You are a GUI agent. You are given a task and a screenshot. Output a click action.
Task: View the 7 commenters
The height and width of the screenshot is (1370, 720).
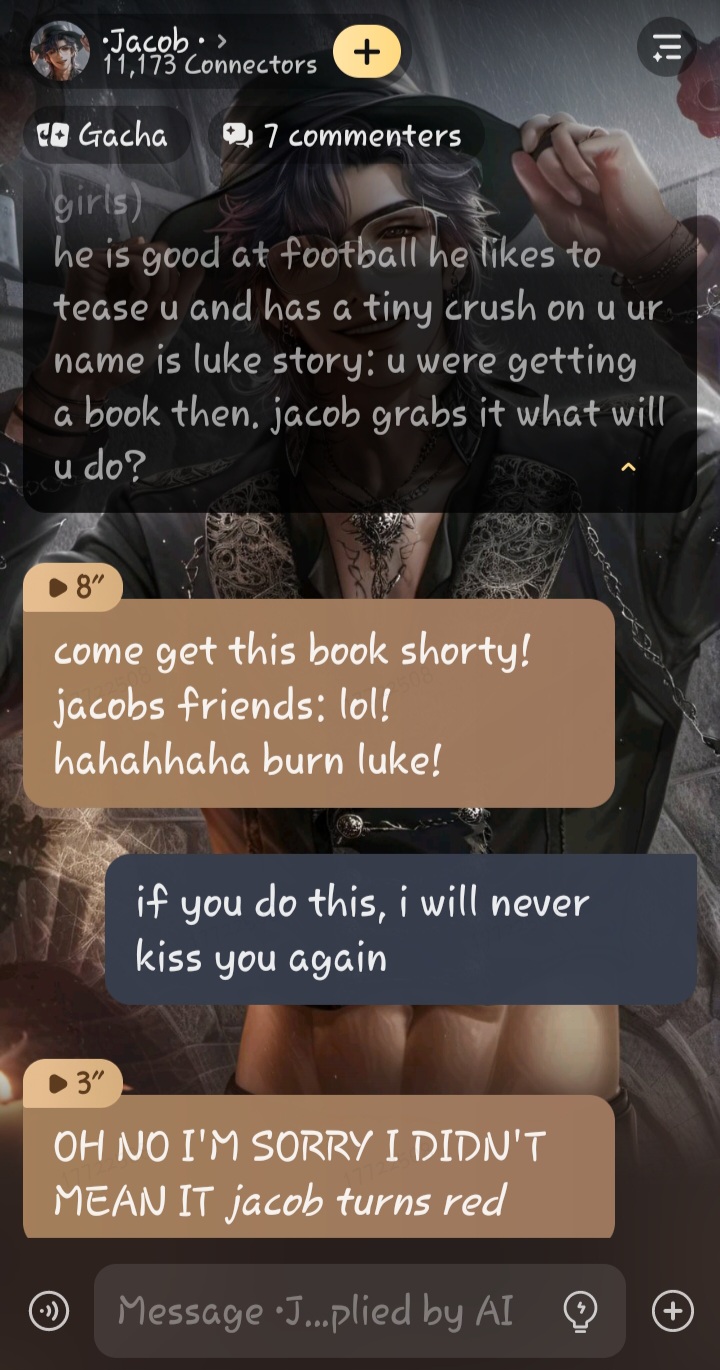tap(344, 135)
